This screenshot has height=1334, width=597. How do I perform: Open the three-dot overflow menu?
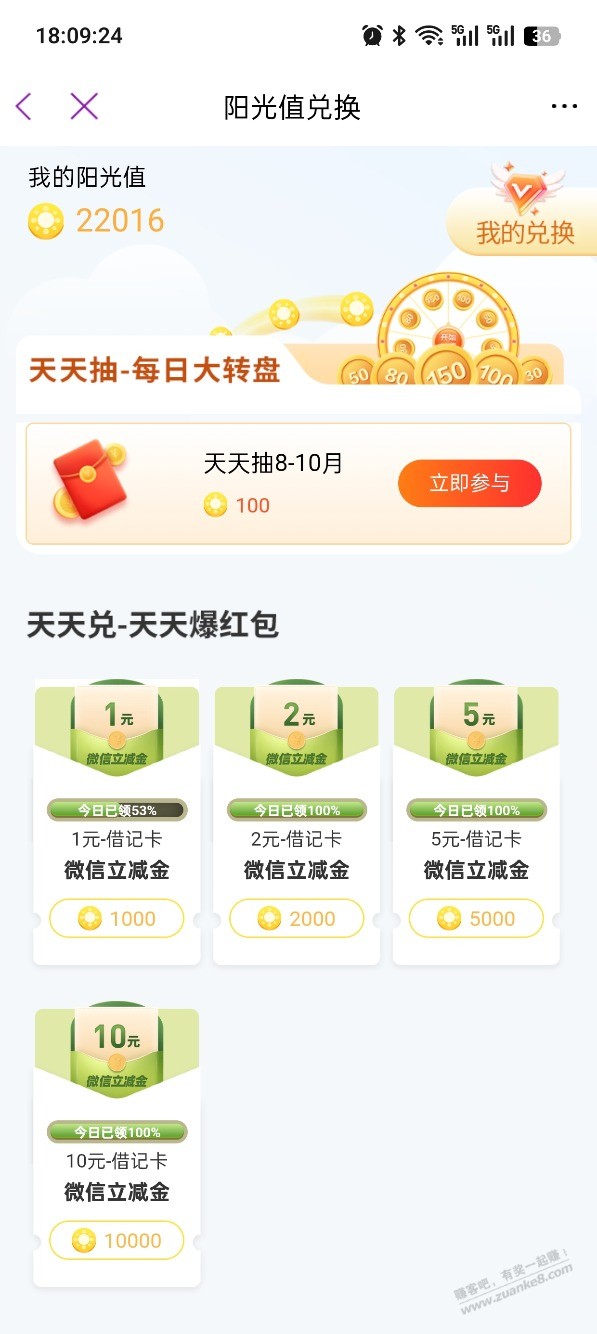pos(564,107)
